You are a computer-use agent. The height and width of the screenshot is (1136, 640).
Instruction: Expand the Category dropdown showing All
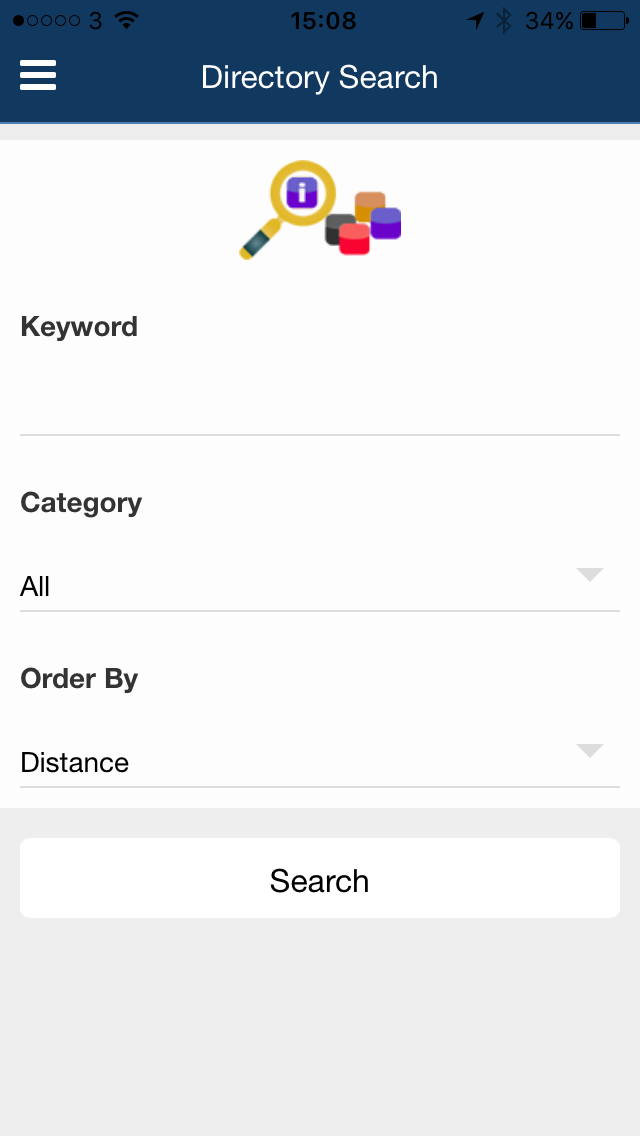tap(320, 584)
